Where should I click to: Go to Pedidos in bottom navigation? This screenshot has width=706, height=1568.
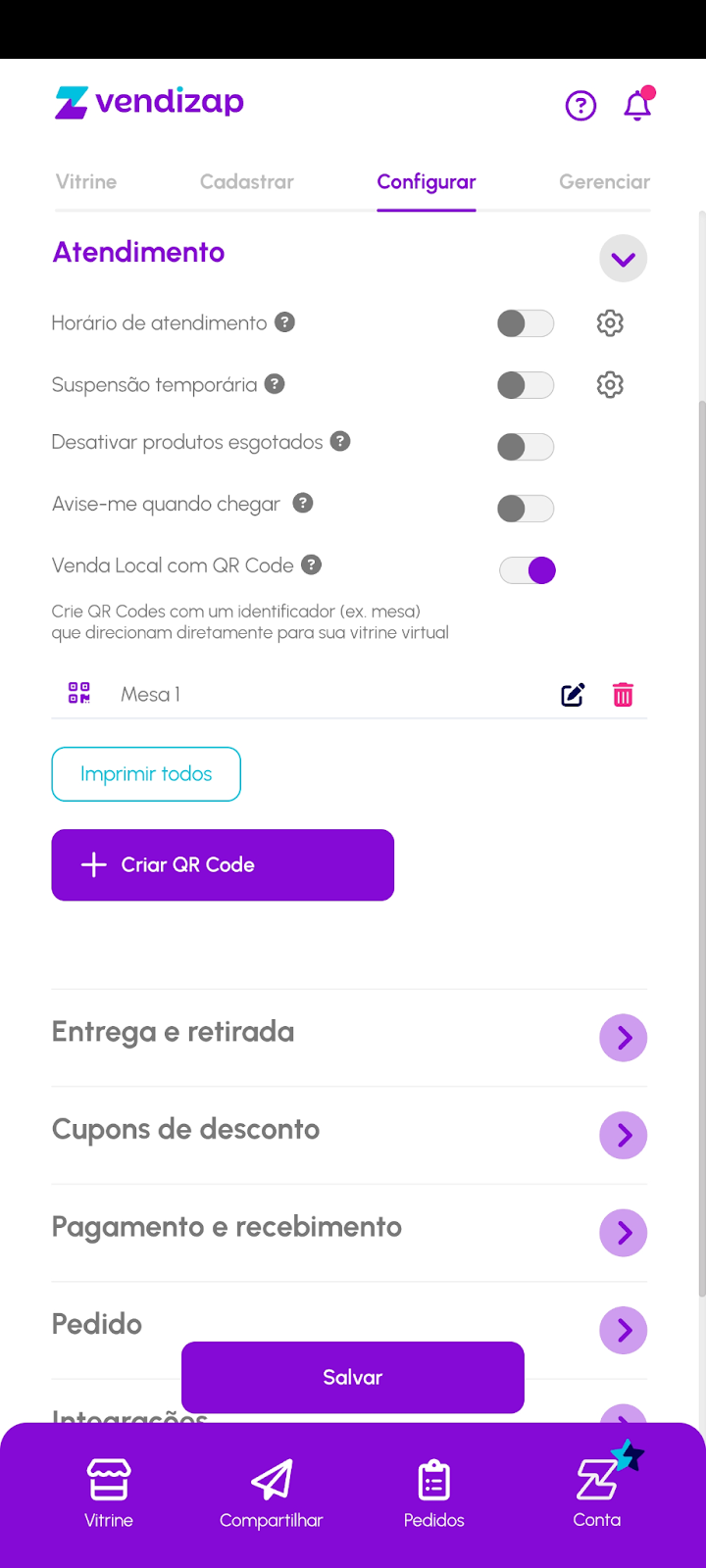pyautogui.click(x=433, y=1494)
